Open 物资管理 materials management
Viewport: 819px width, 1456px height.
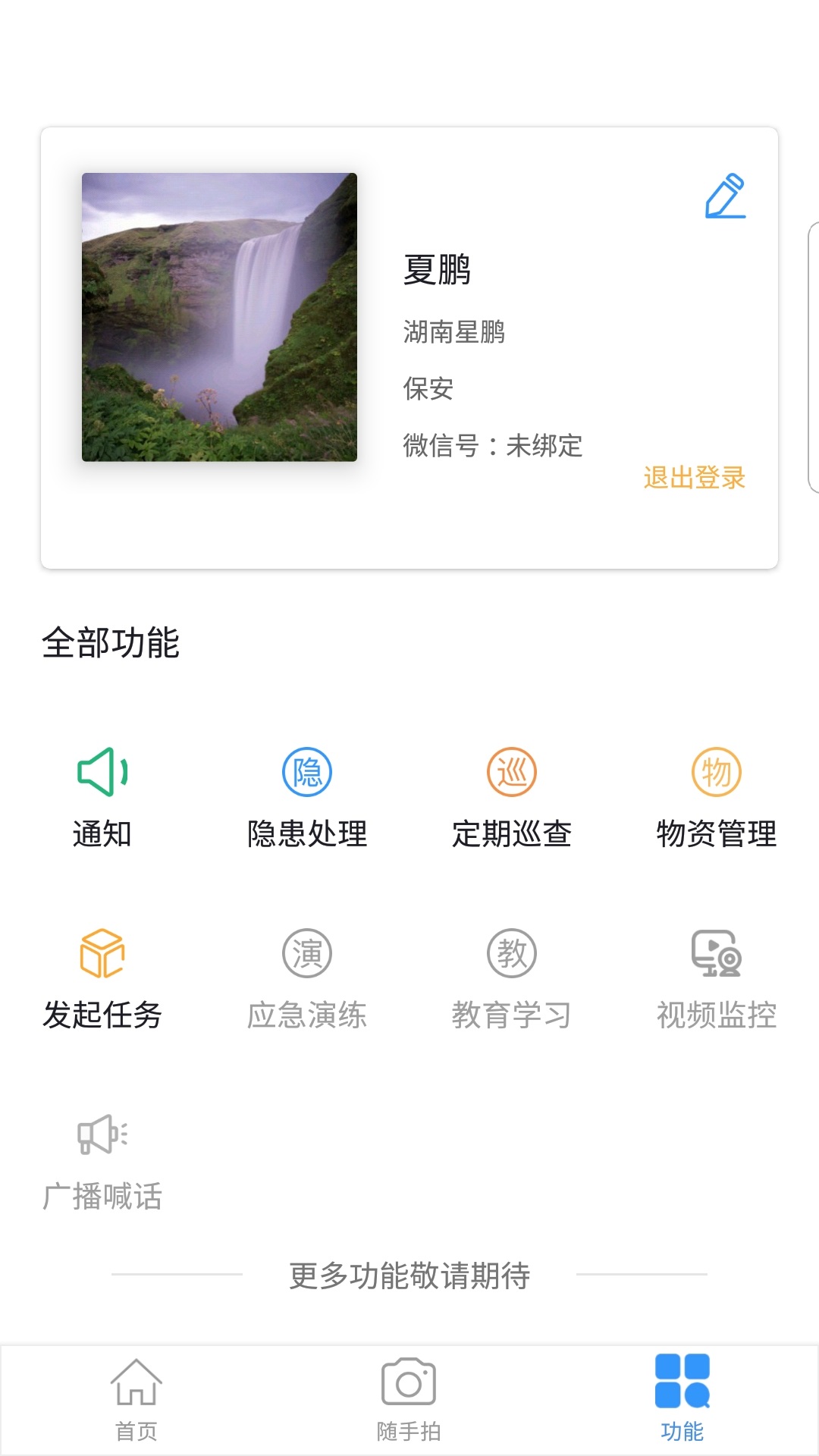(716, 798)
